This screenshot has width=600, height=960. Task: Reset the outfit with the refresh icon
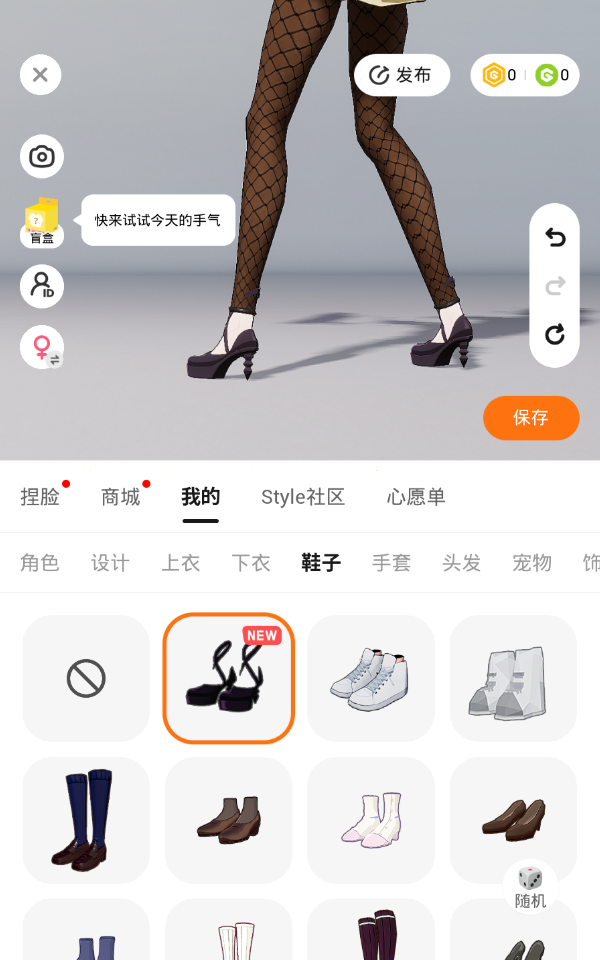[555, 334]
